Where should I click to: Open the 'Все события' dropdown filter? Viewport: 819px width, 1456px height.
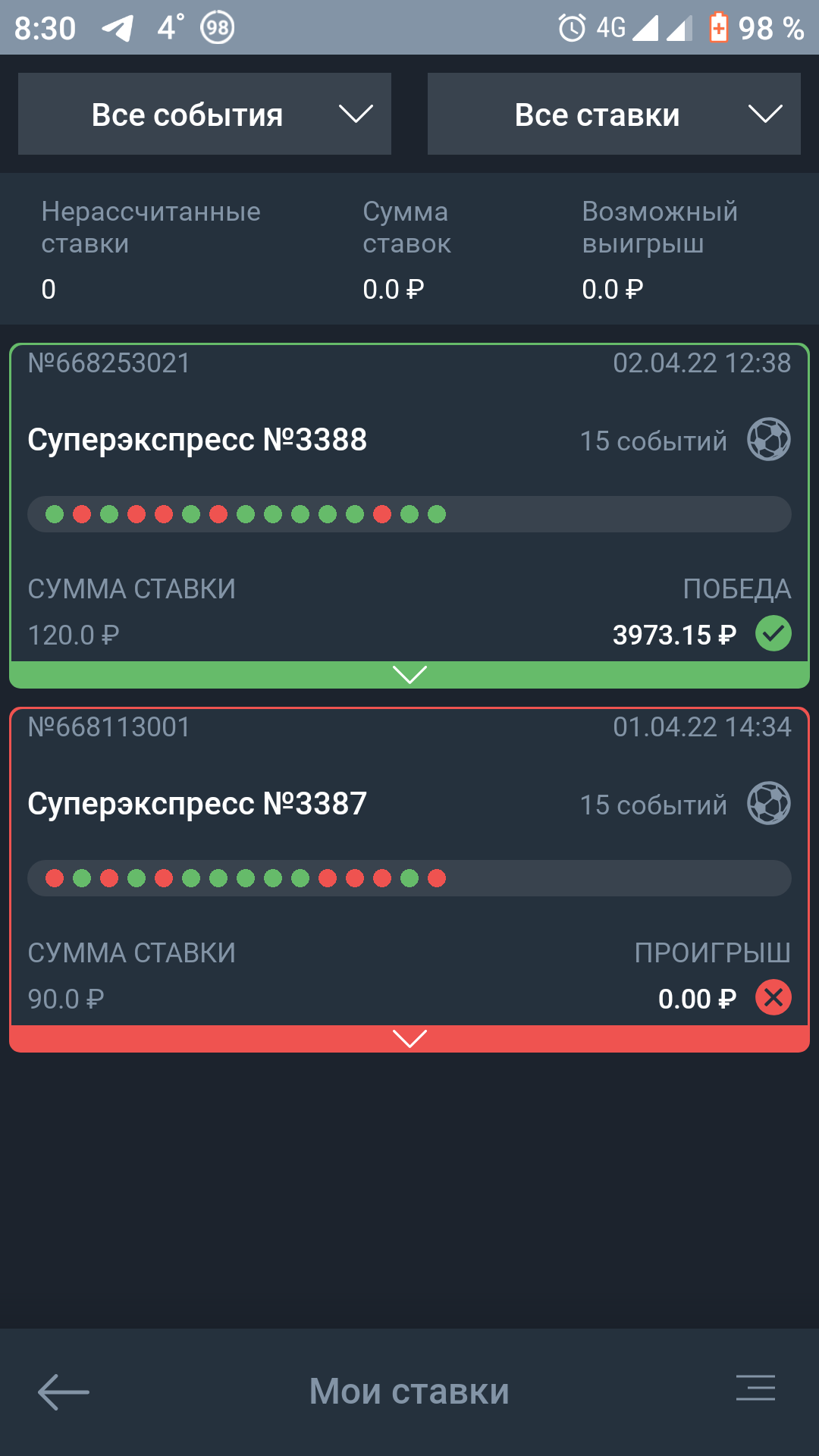tap(205, 114)
